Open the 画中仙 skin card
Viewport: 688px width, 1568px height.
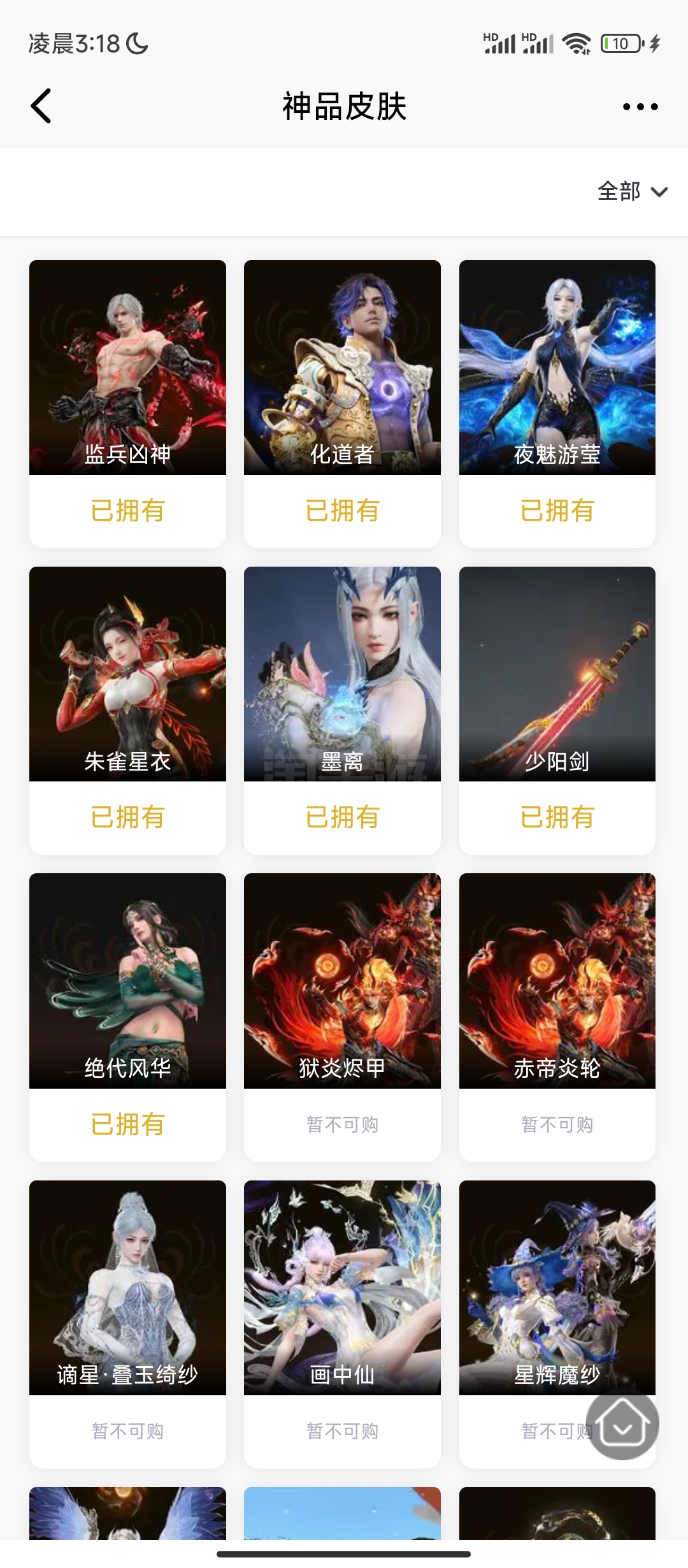[342, 1324]
